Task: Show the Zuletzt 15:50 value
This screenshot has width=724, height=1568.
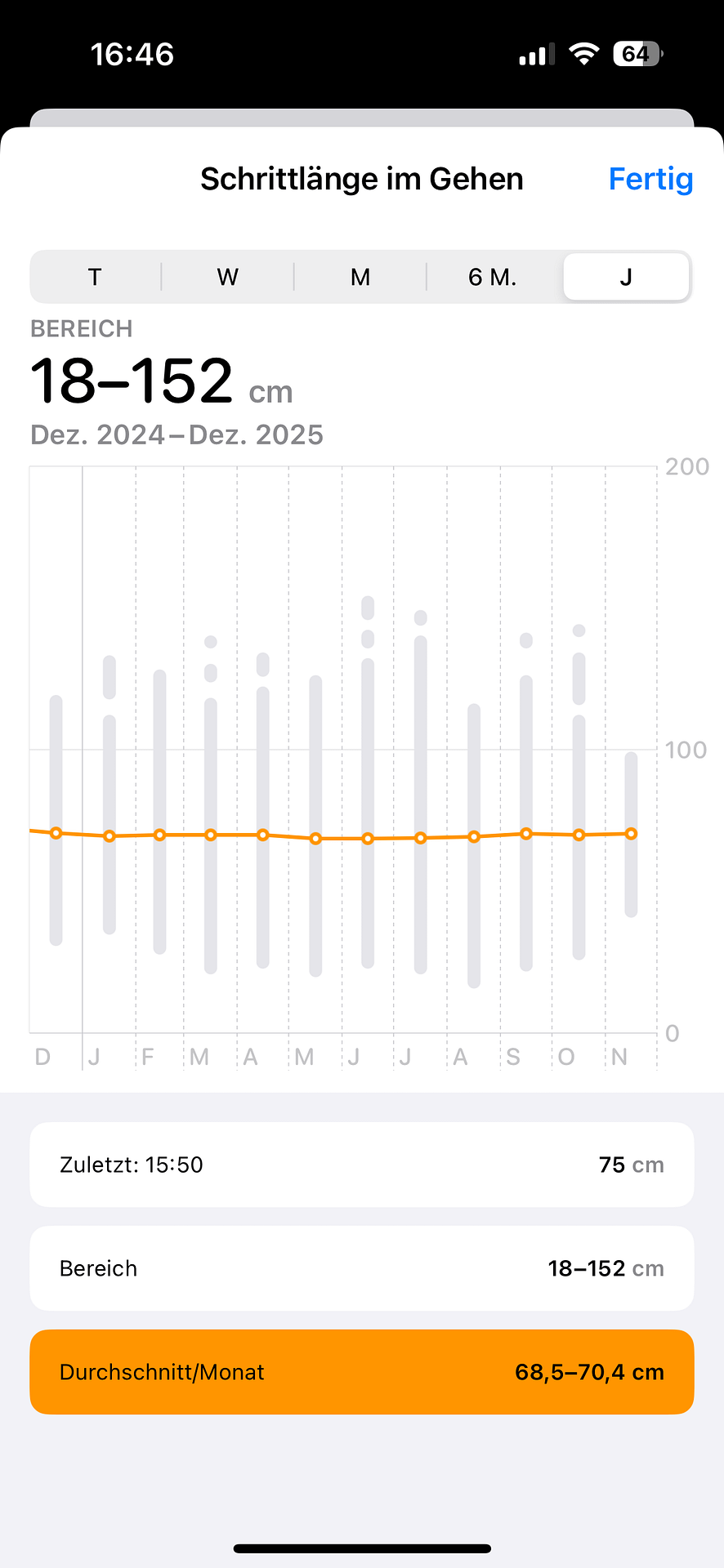Action: (361, 1164)
